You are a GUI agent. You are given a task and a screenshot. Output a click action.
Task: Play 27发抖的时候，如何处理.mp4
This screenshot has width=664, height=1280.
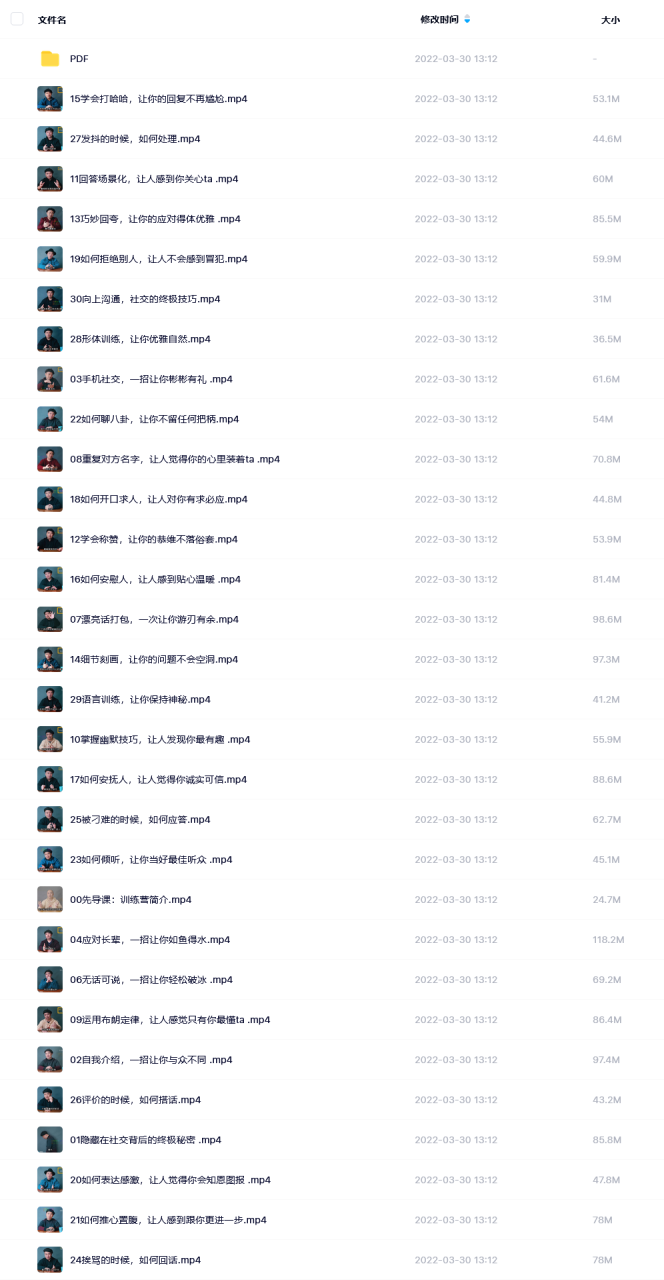pyautogui.click(x=135, y=139)
